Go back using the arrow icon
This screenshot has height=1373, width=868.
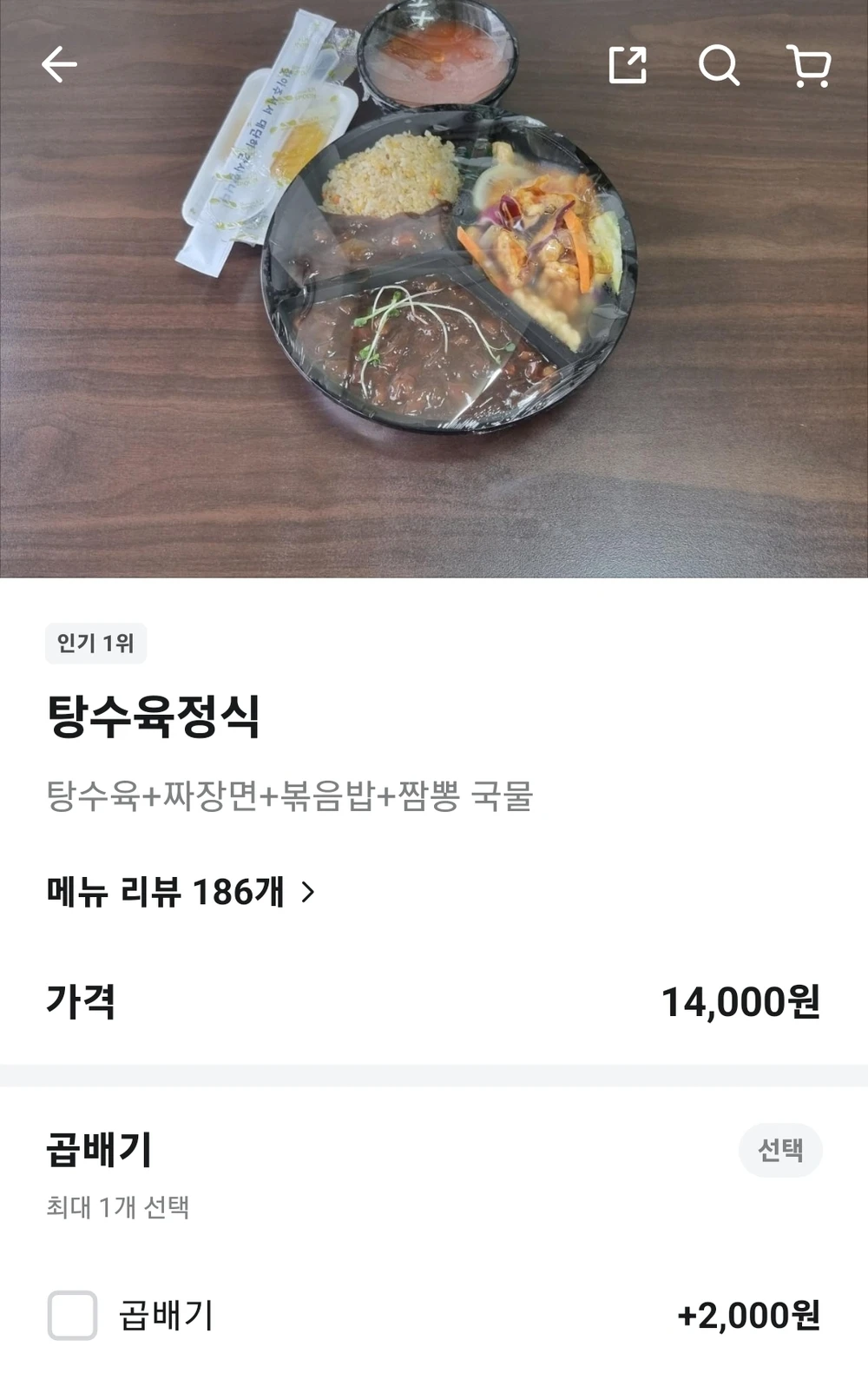tap(59, 65)
